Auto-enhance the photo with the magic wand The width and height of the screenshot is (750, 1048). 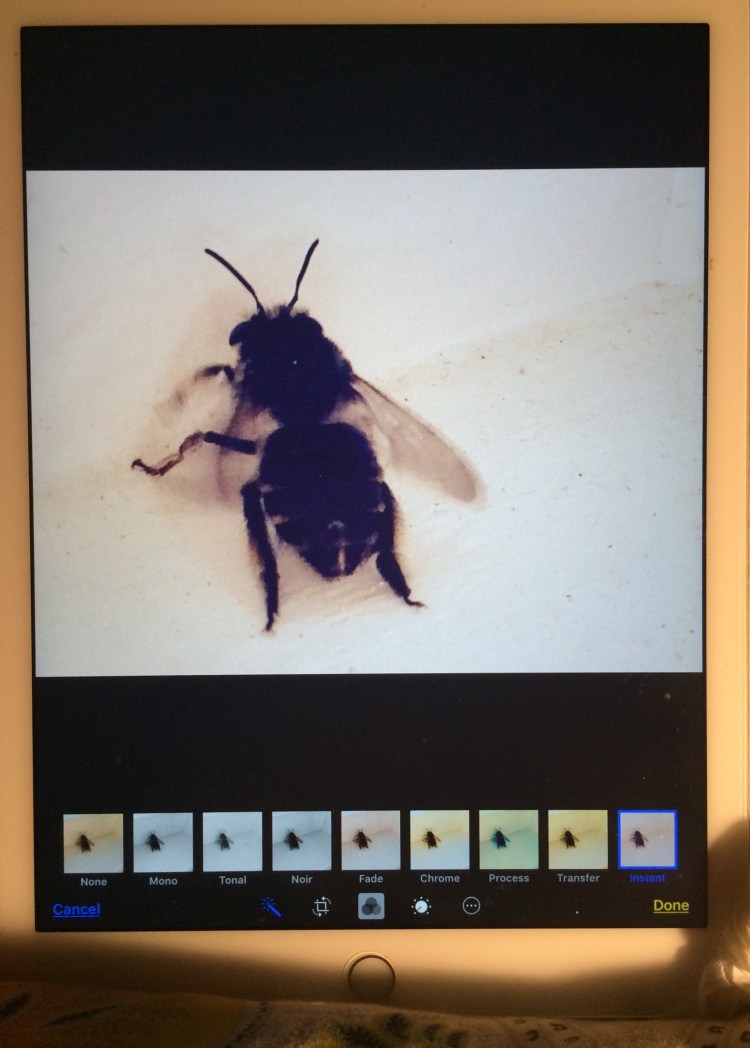tap(271, 906)
